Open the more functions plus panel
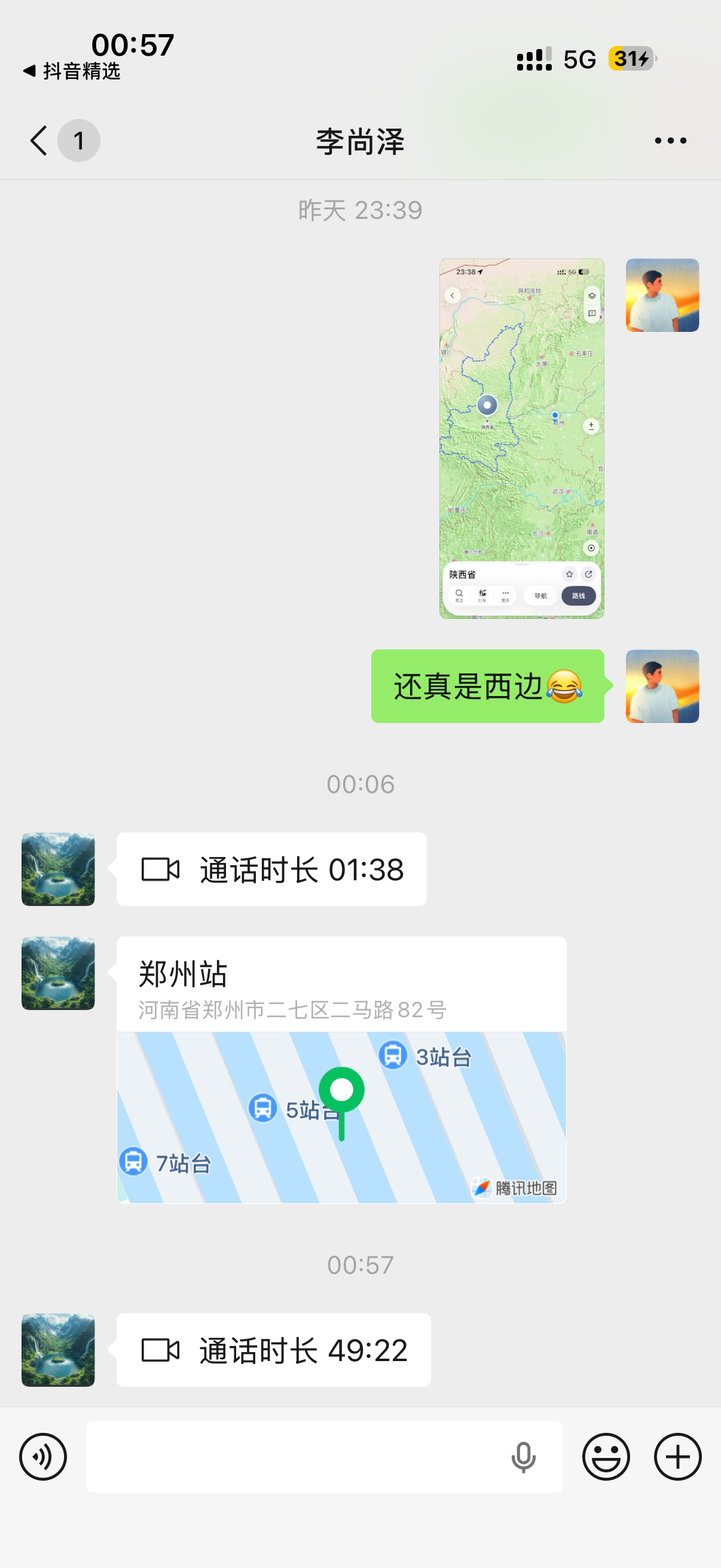Viewport: 721px width, 1568px height. click(677, 1456)
